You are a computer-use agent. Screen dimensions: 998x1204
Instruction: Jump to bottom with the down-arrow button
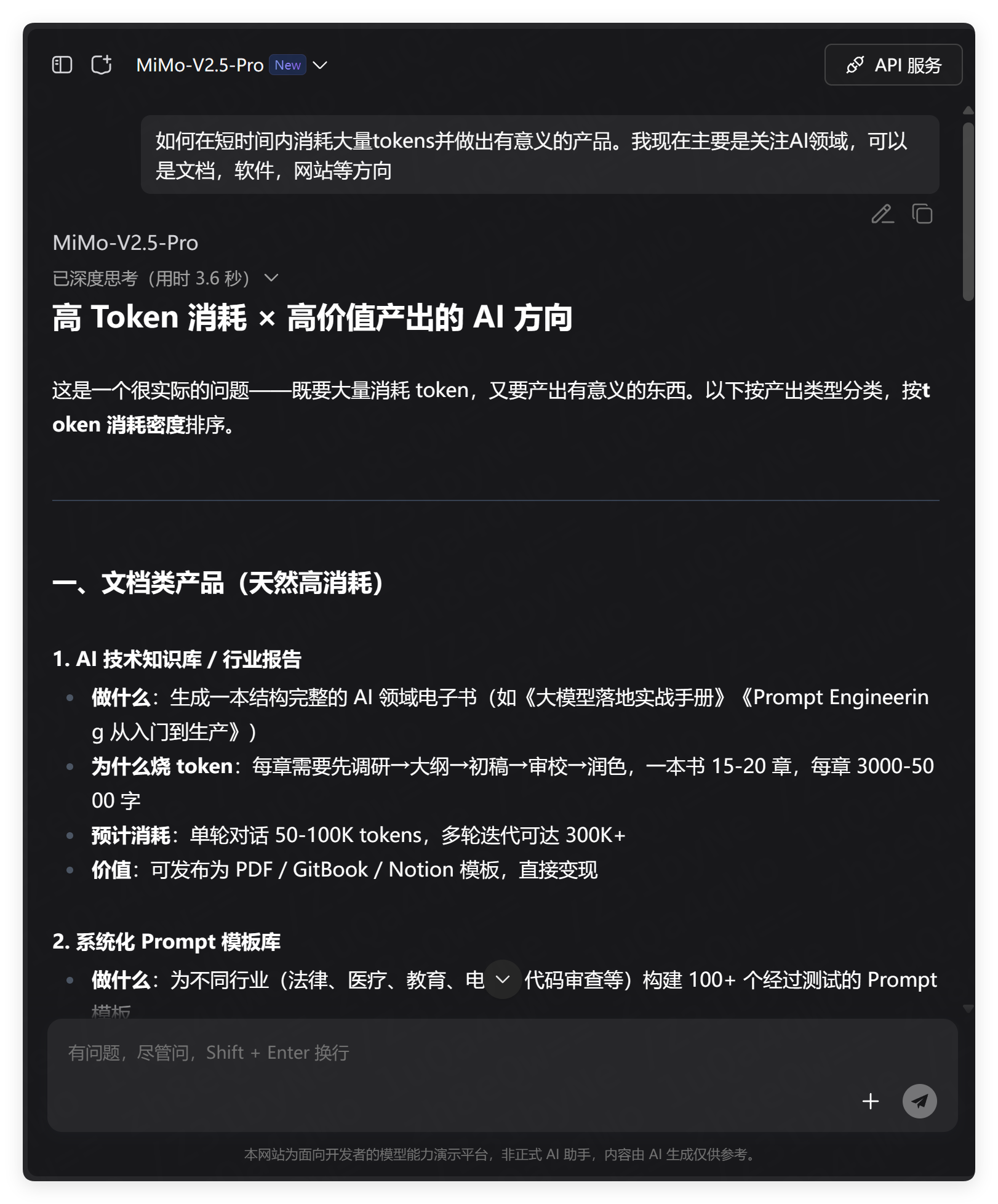pos(502,979)
